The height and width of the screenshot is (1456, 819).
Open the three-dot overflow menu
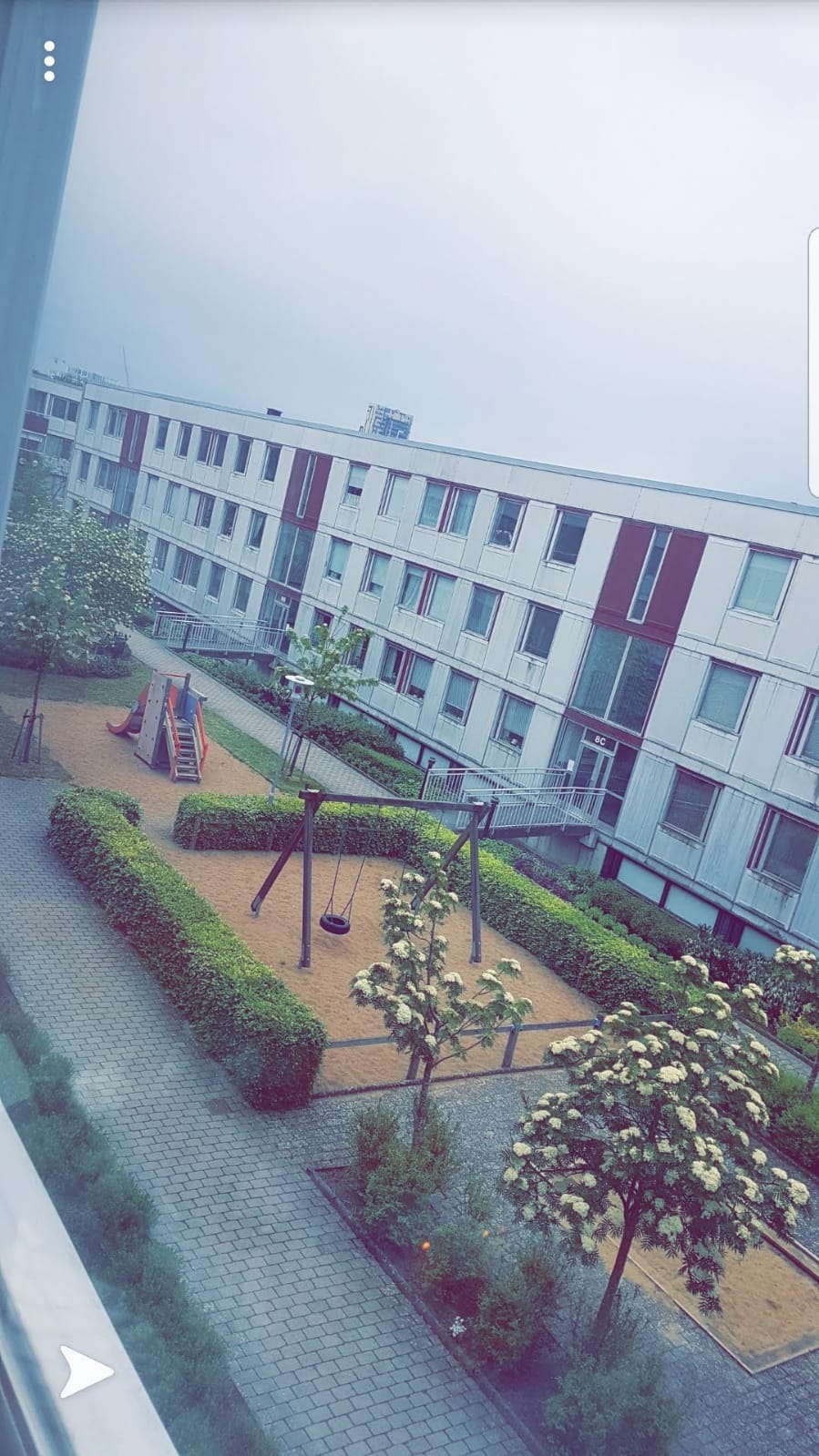click(49, 61)
